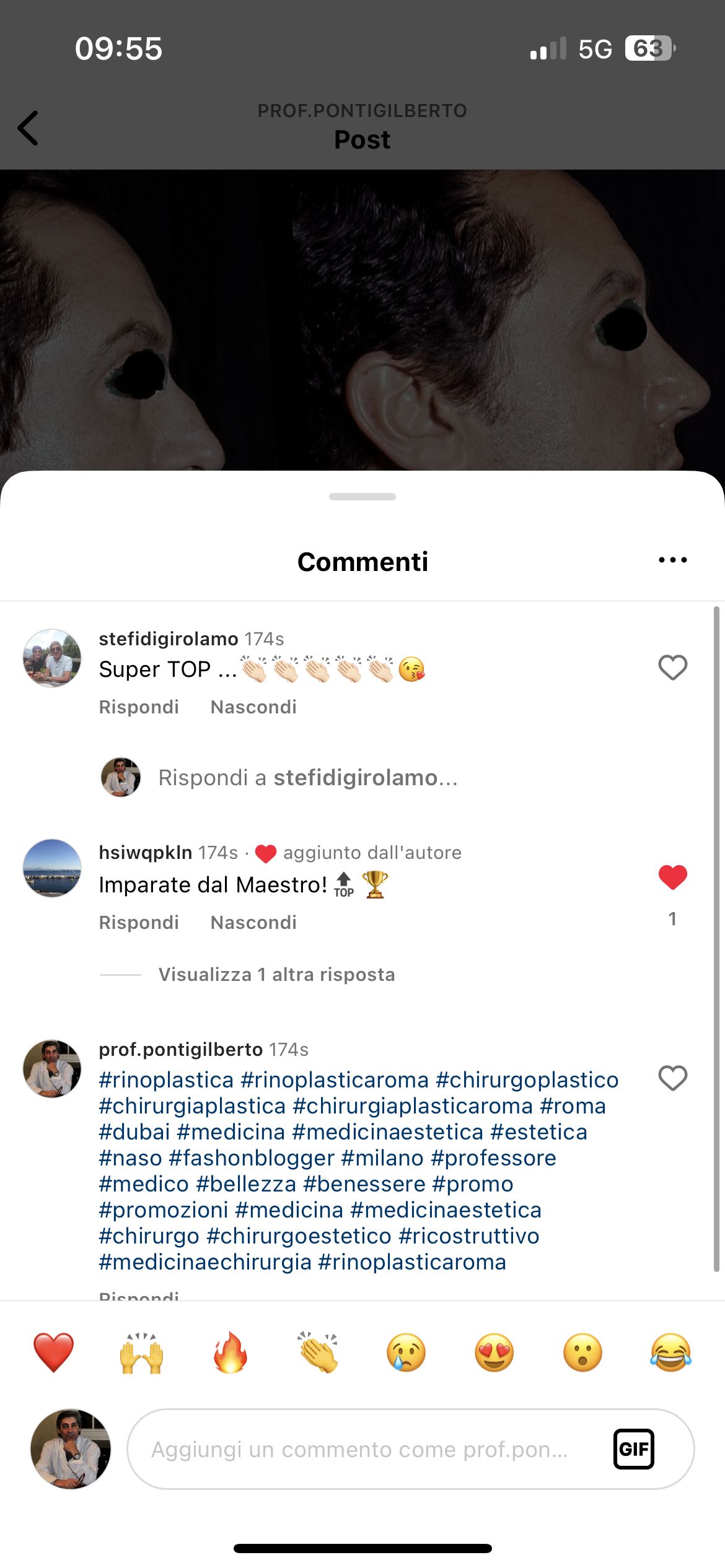Hide hsiwqpkln's comment with Nascondi

point(253,923)
